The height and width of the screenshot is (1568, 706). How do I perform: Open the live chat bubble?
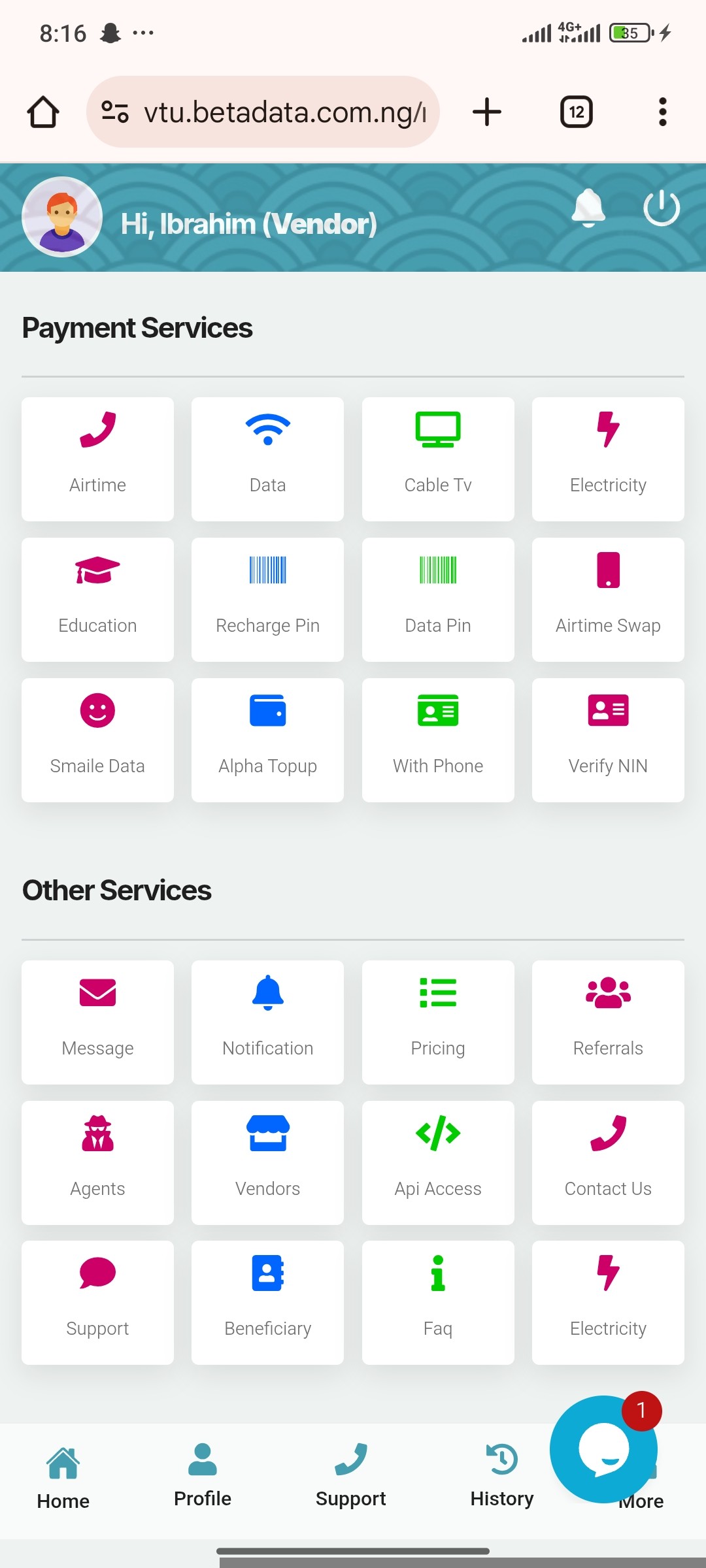[x=603, y=1450]
